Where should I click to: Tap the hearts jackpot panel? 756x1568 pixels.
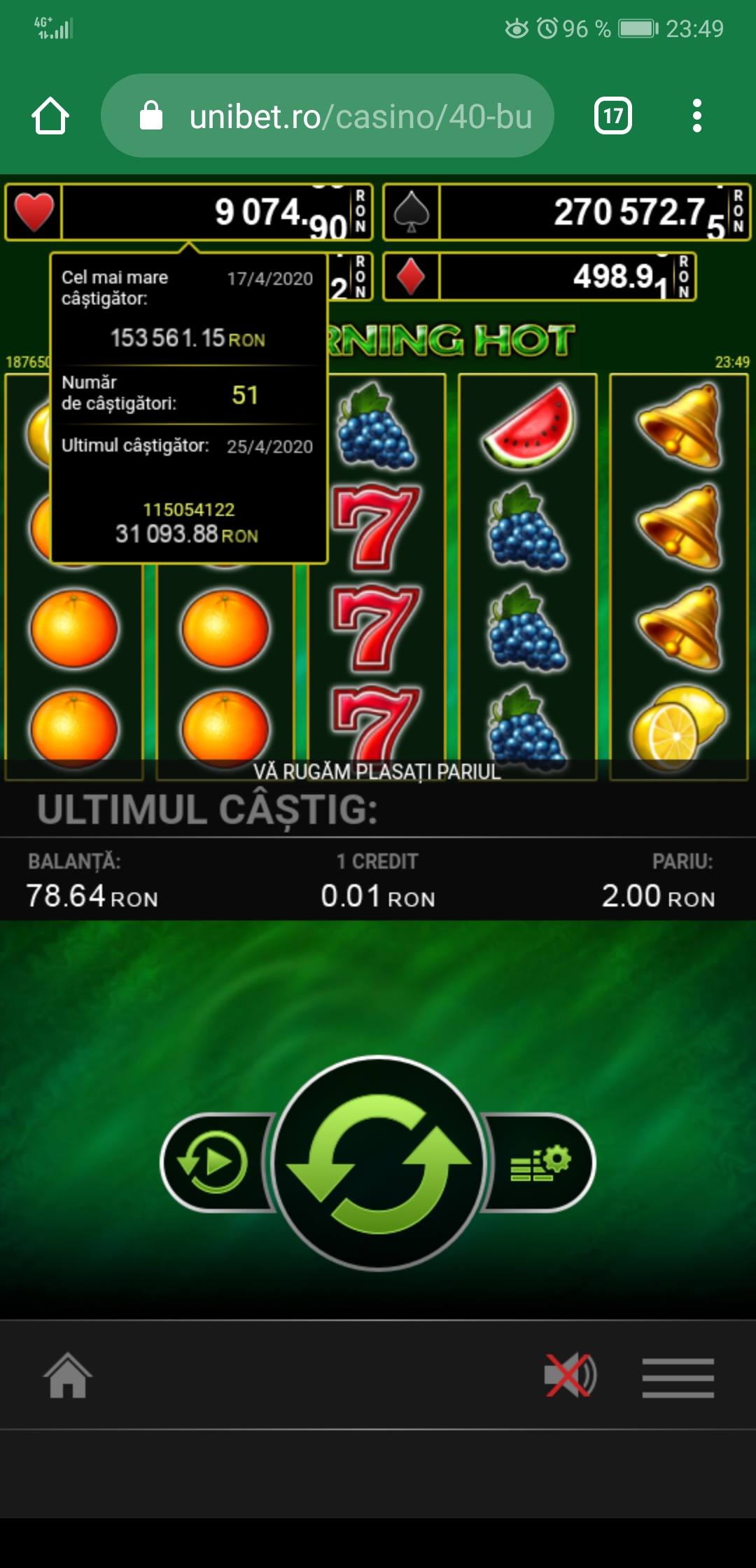(x=189, y=211)
